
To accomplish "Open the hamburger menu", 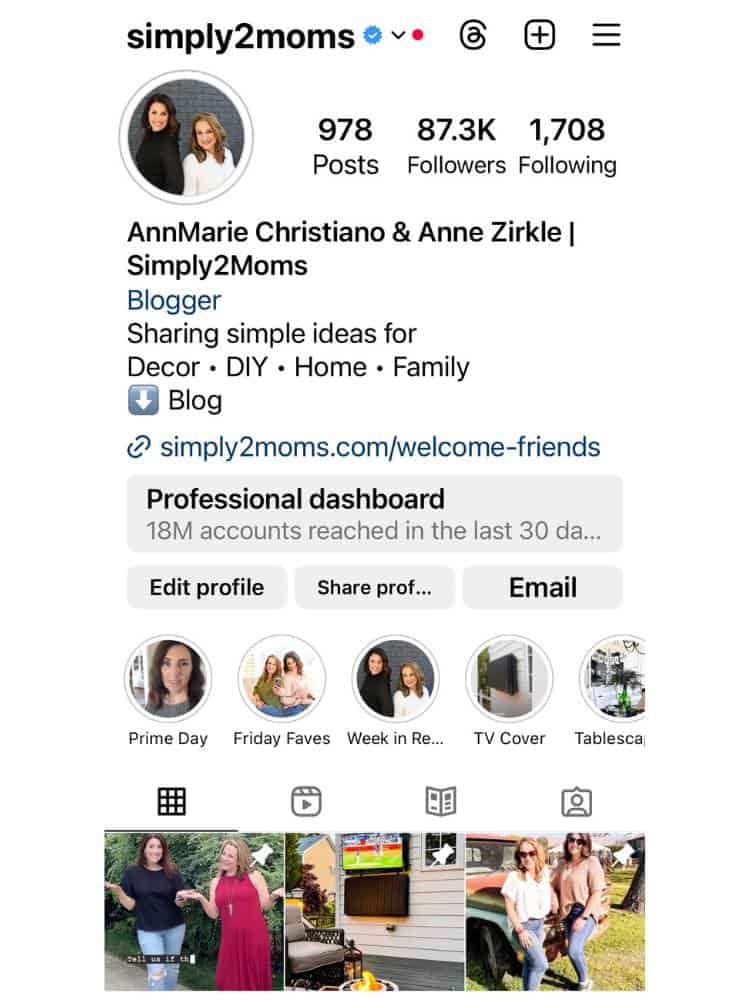I will (x=606, y=36).
